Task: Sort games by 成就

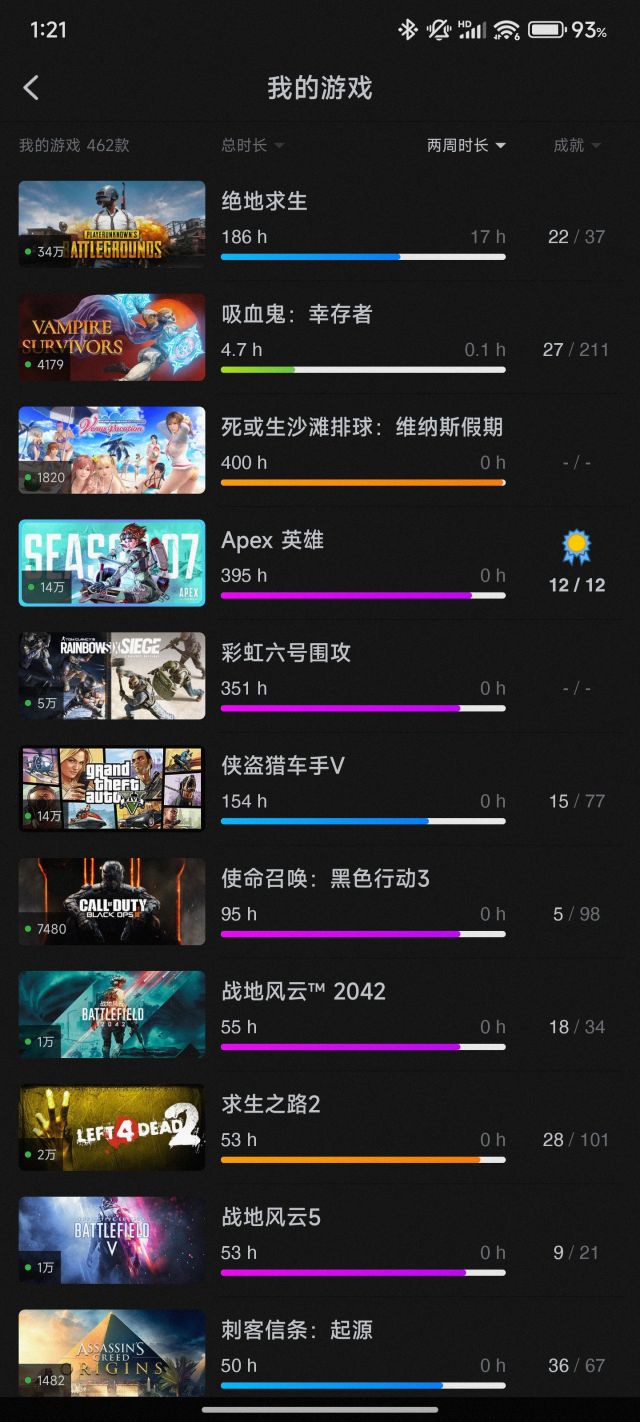Action: [576, 145]
